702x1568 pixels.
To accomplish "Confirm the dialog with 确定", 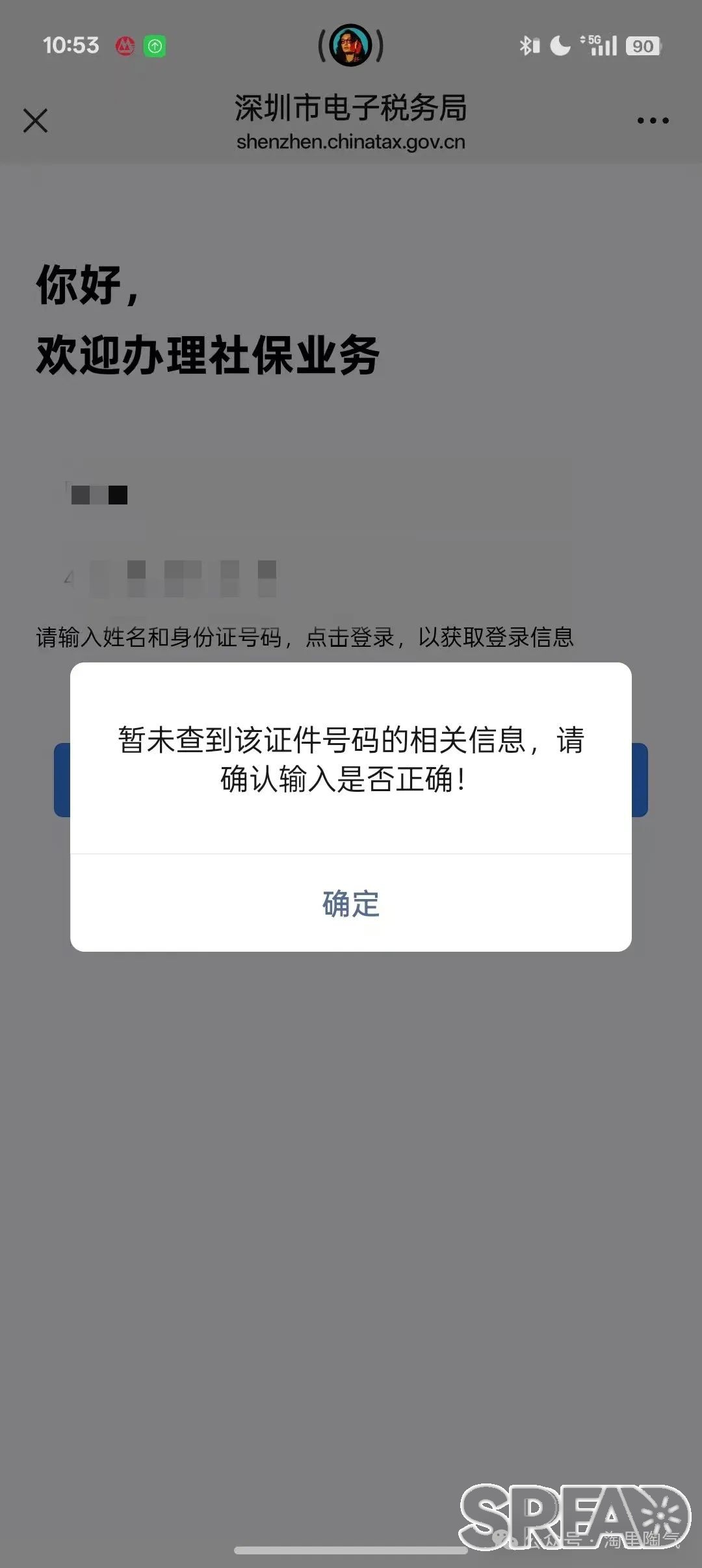I will [x=351, y=903].
